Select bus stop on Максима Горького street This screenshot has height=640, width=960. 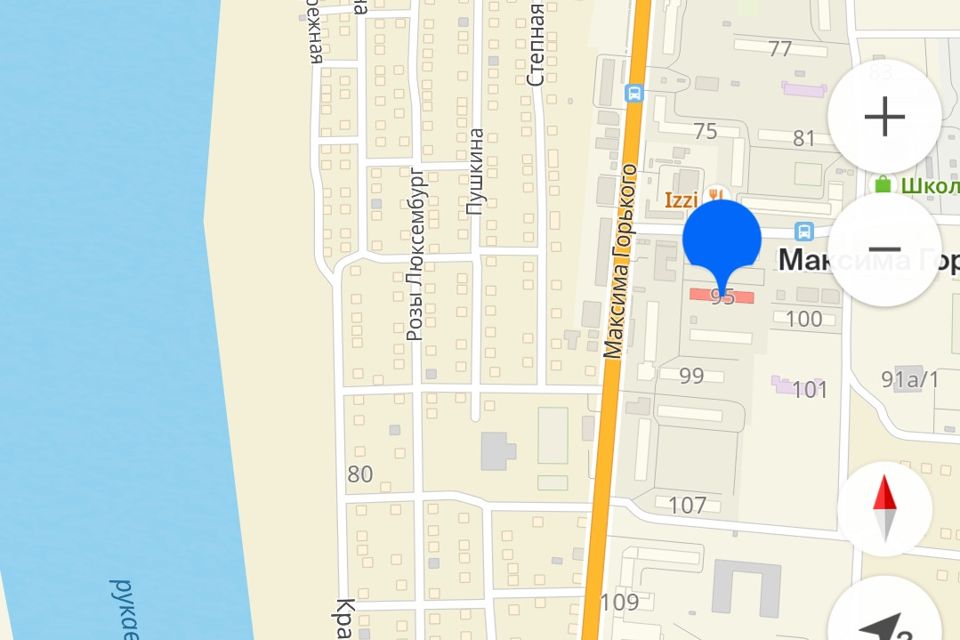click(633, 94)
